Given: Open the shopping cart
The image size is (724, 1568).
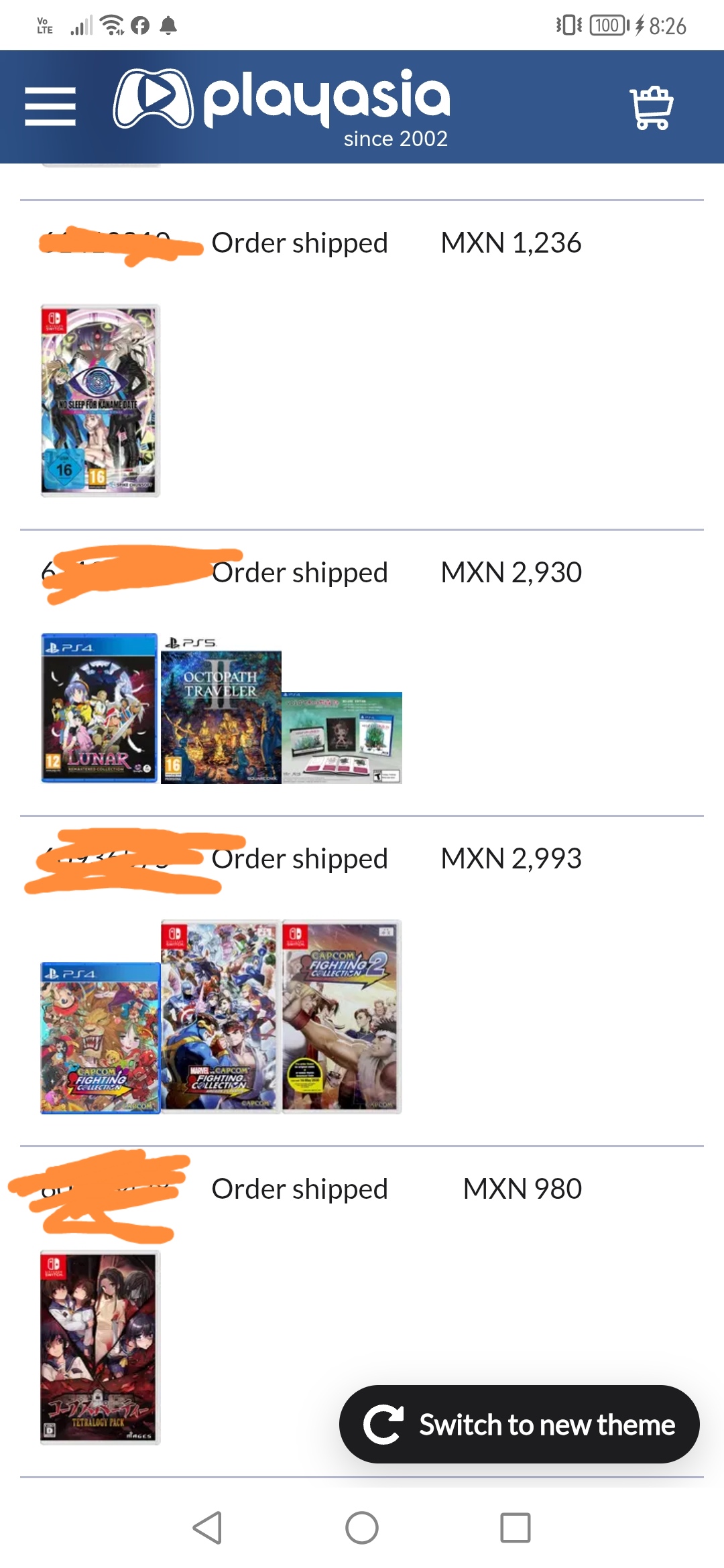Looking at the screenshot, I should (x=651, y=107).
